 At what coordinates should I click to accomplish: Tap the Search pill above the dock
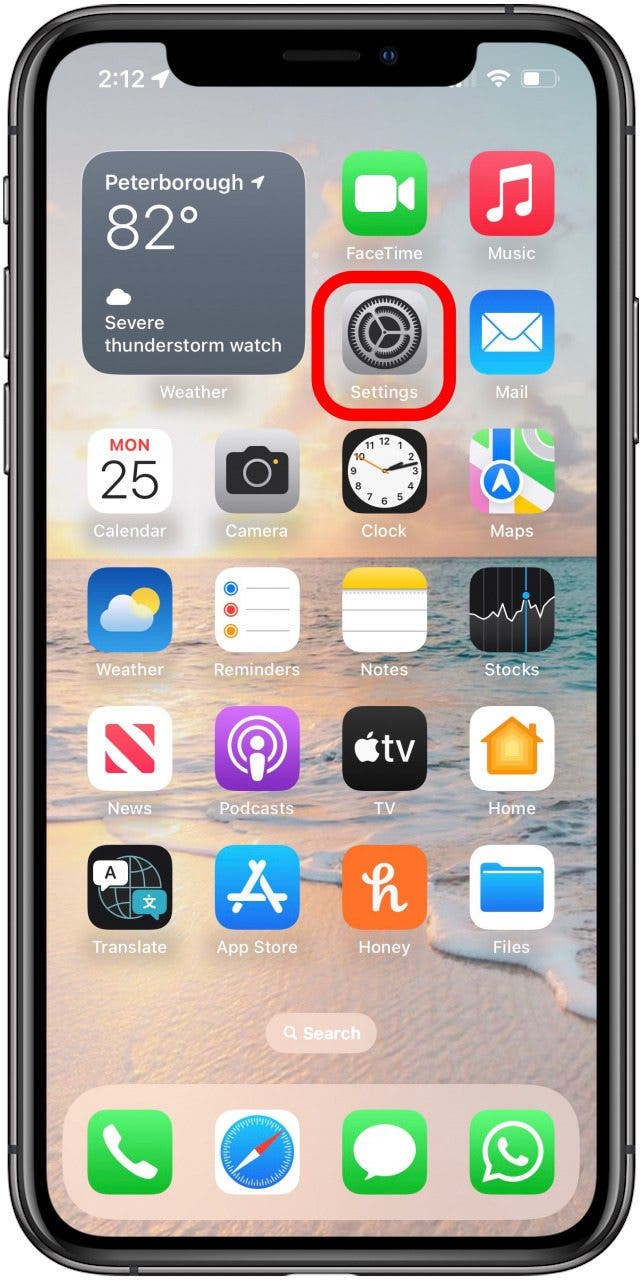[321, 1033]
